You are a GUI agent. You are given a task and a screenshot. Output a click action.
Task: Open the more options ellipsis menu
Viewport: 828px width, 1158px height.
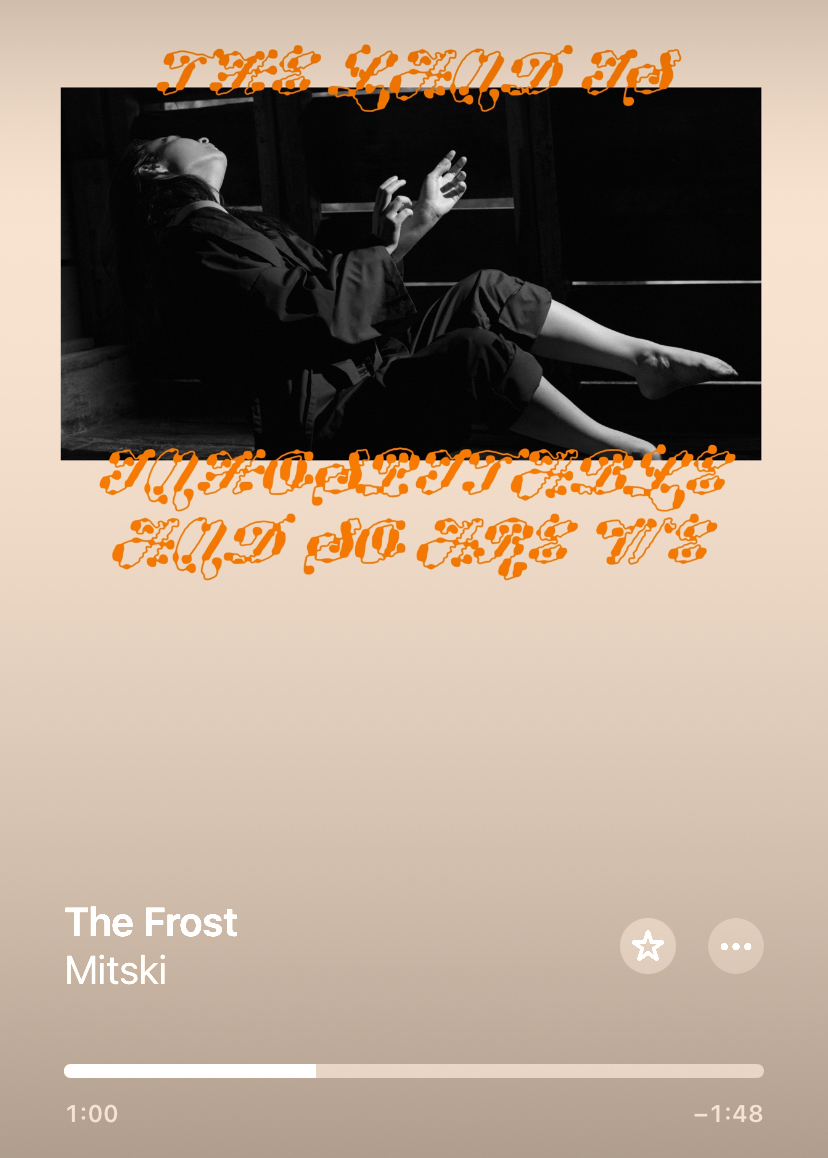coord(736,946)
